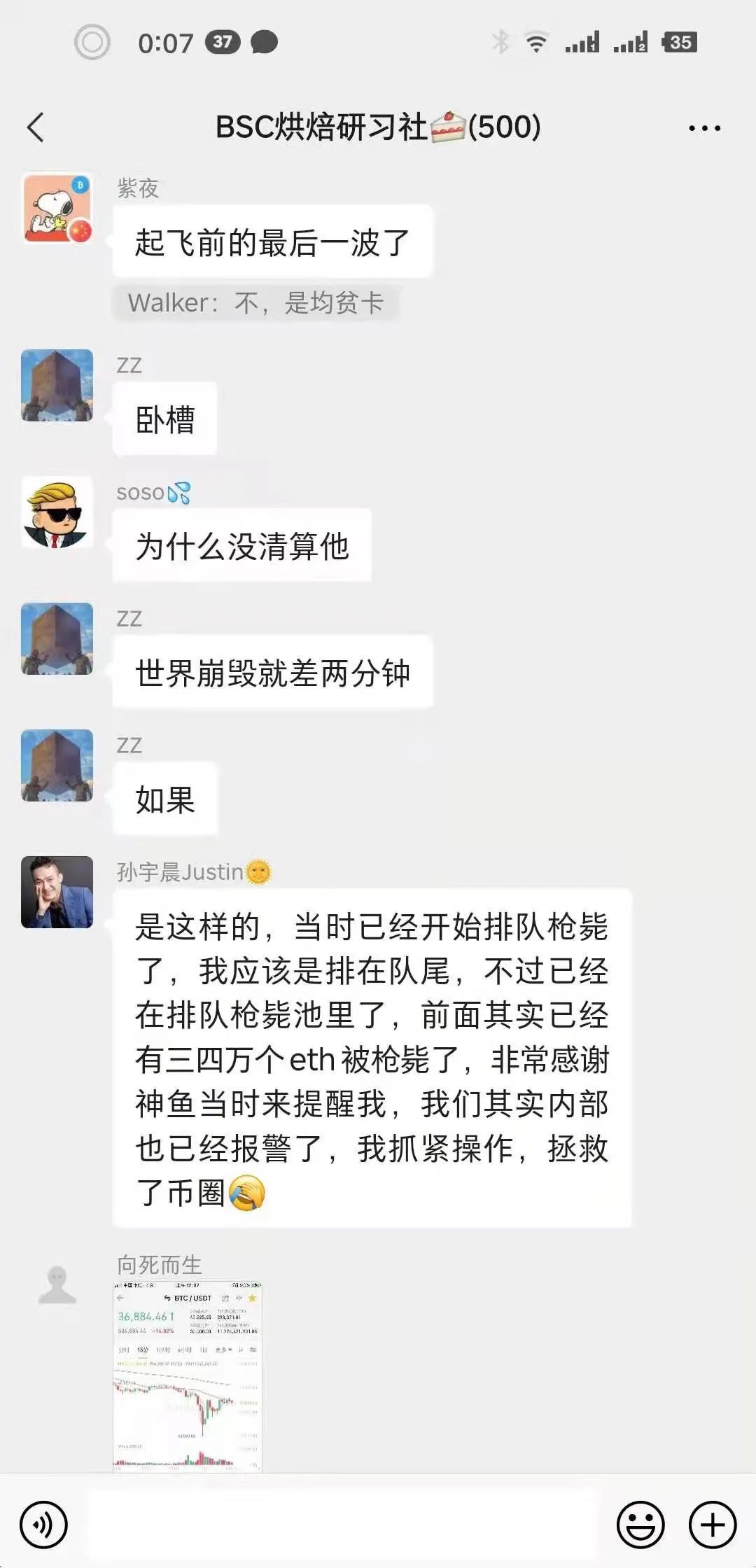Viewport: 756px width, 1568px height.
Task: Open the group chat overflow menu
Action: 704,128
